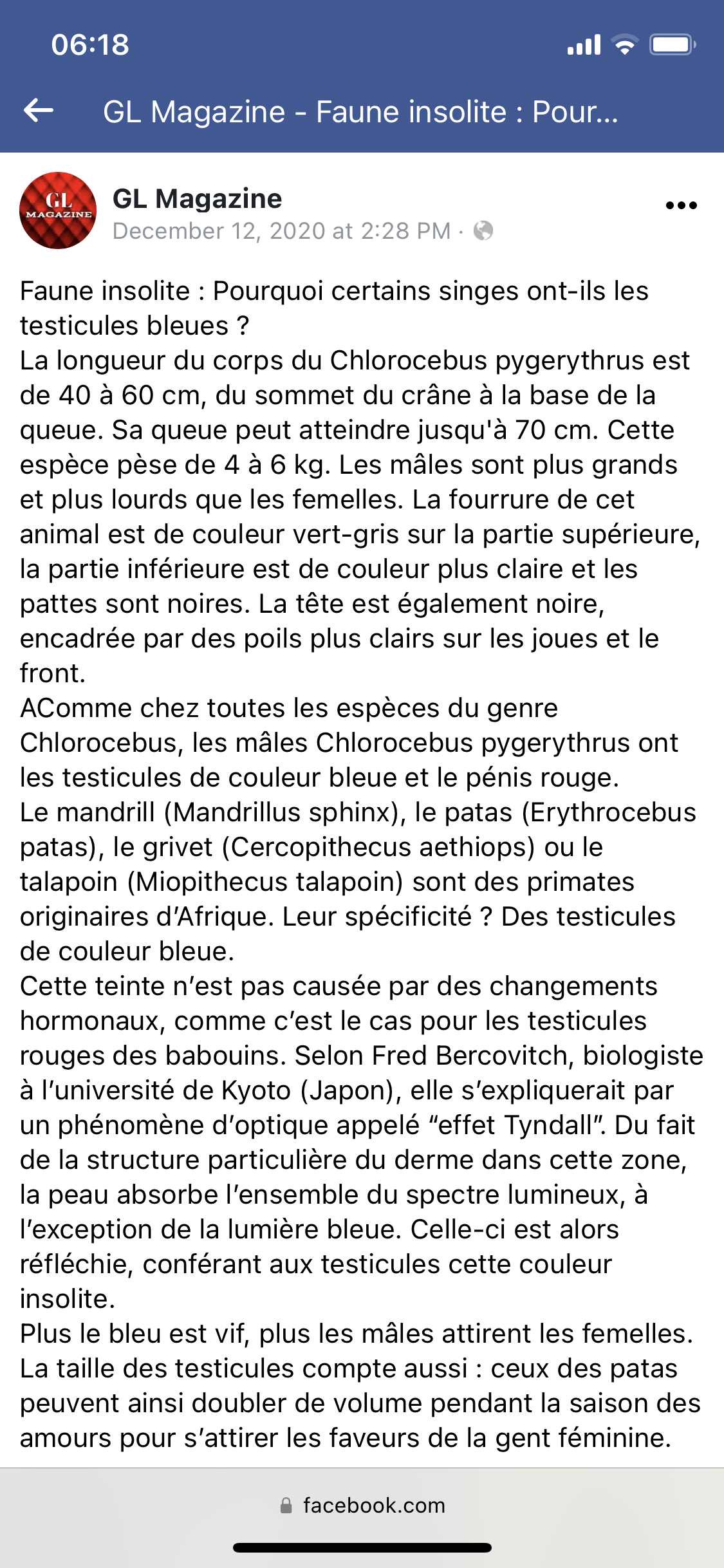724x1568 pixels.
Task: Tap the December 12, 2020 timestamp
Action: pos(281,231)
